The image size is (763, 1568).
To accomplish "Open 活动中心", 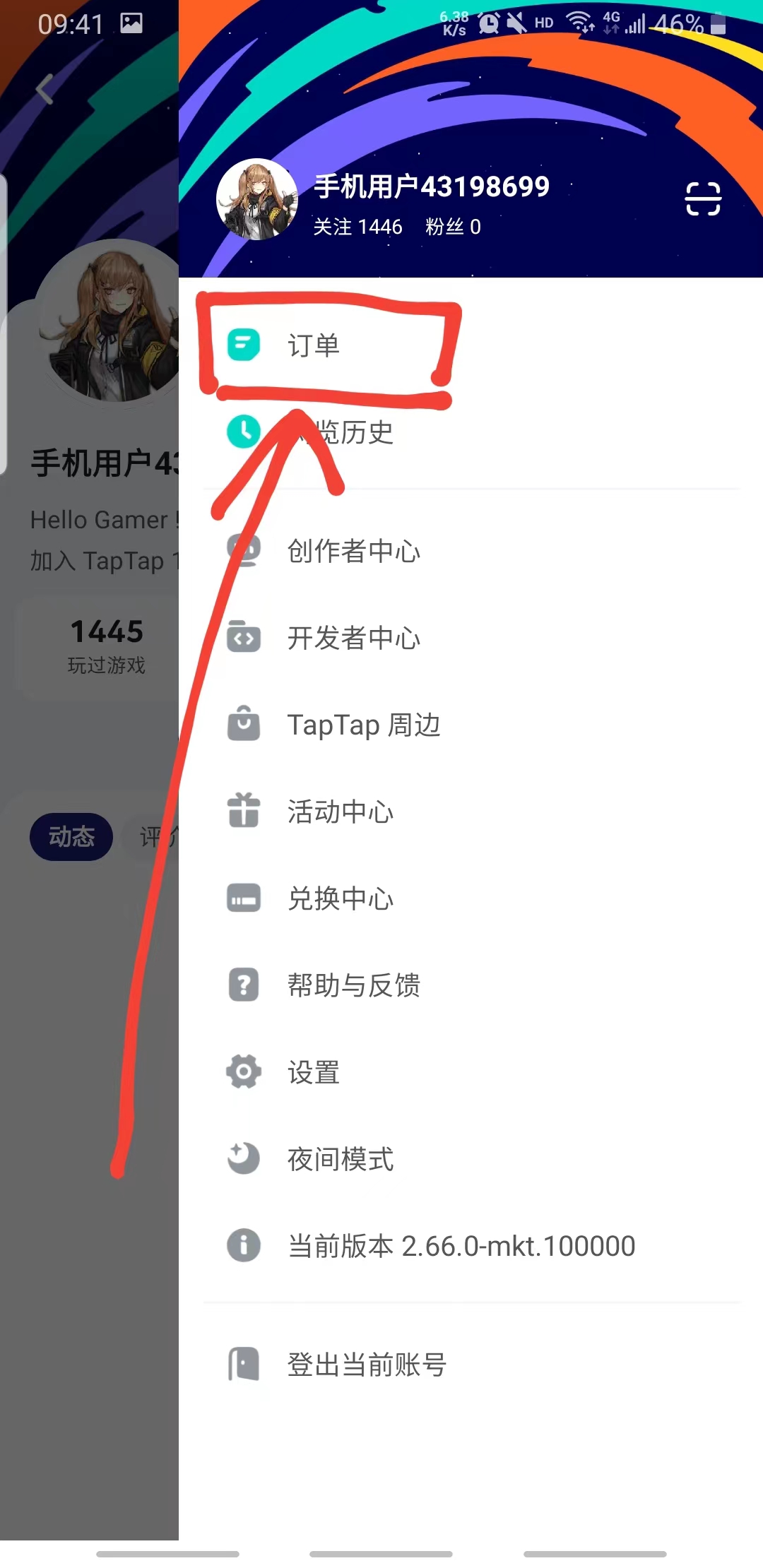I will tap(340, 812).
